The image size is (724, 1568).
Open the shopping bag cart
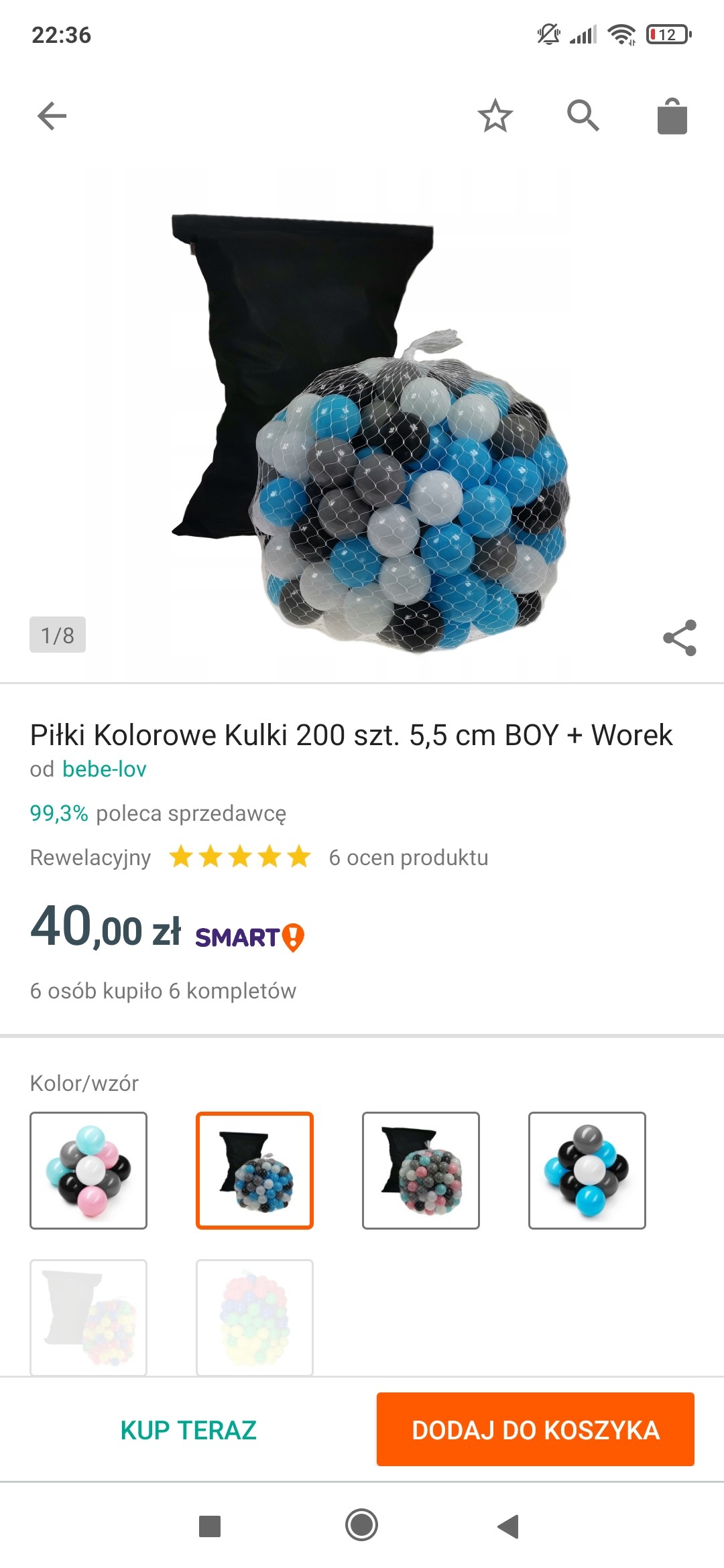(x=672, y=117)
